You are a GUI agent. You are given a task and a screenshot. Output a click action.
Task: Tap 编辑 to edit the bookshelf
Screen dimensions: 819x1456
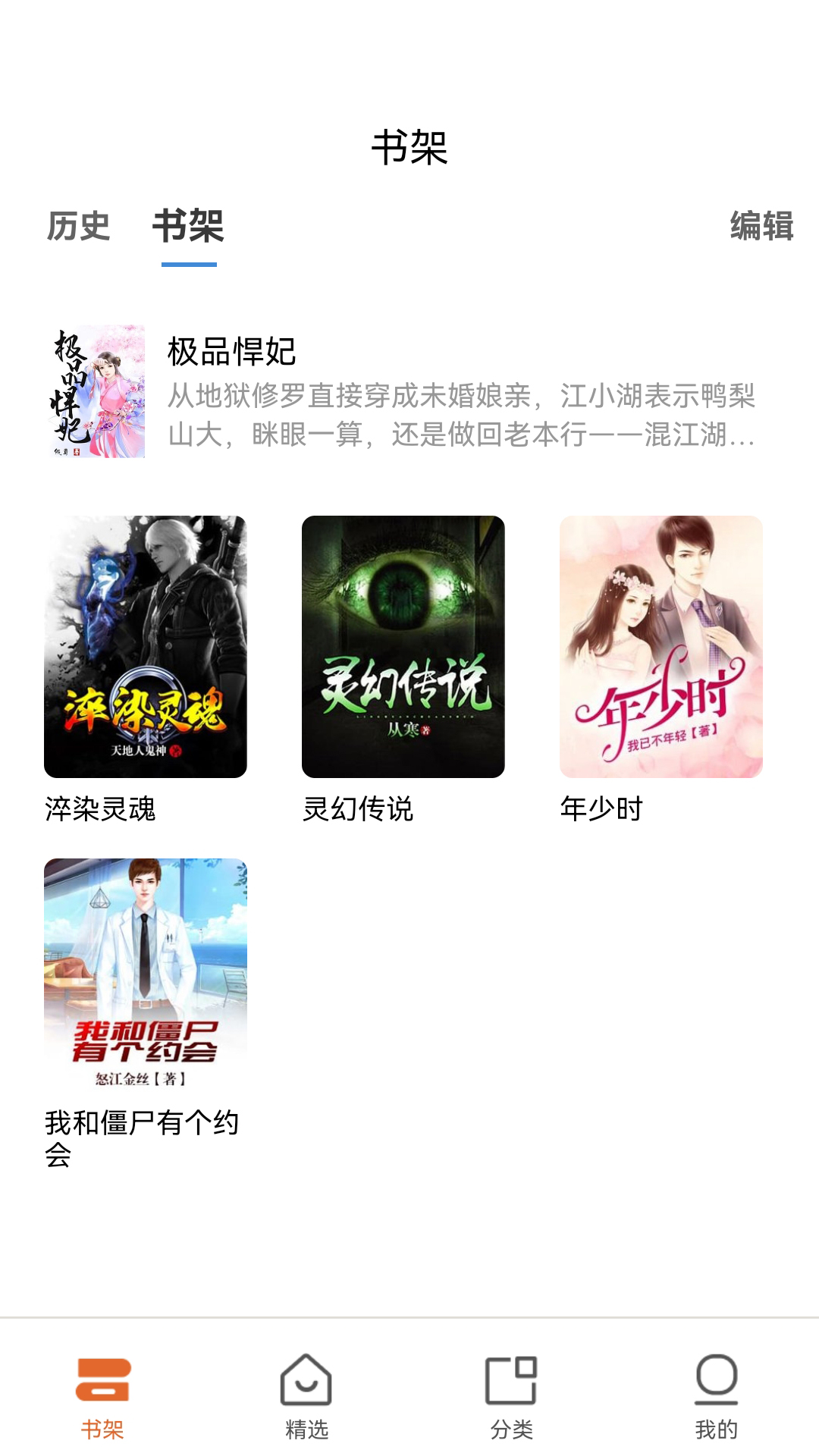coord(761,226)
